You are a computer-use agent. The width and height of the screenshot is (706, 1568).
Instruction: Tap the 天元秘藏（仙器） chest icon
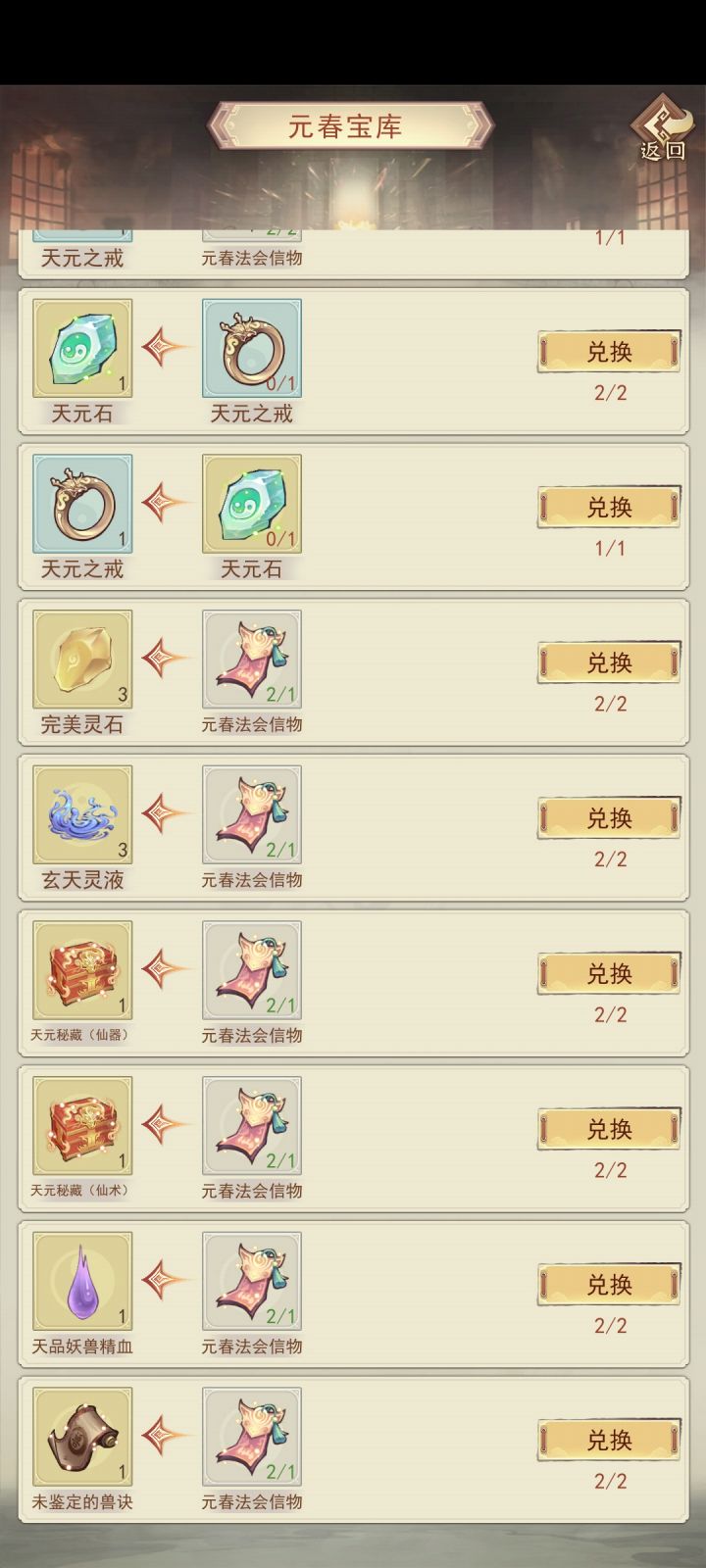pos(81,971)
